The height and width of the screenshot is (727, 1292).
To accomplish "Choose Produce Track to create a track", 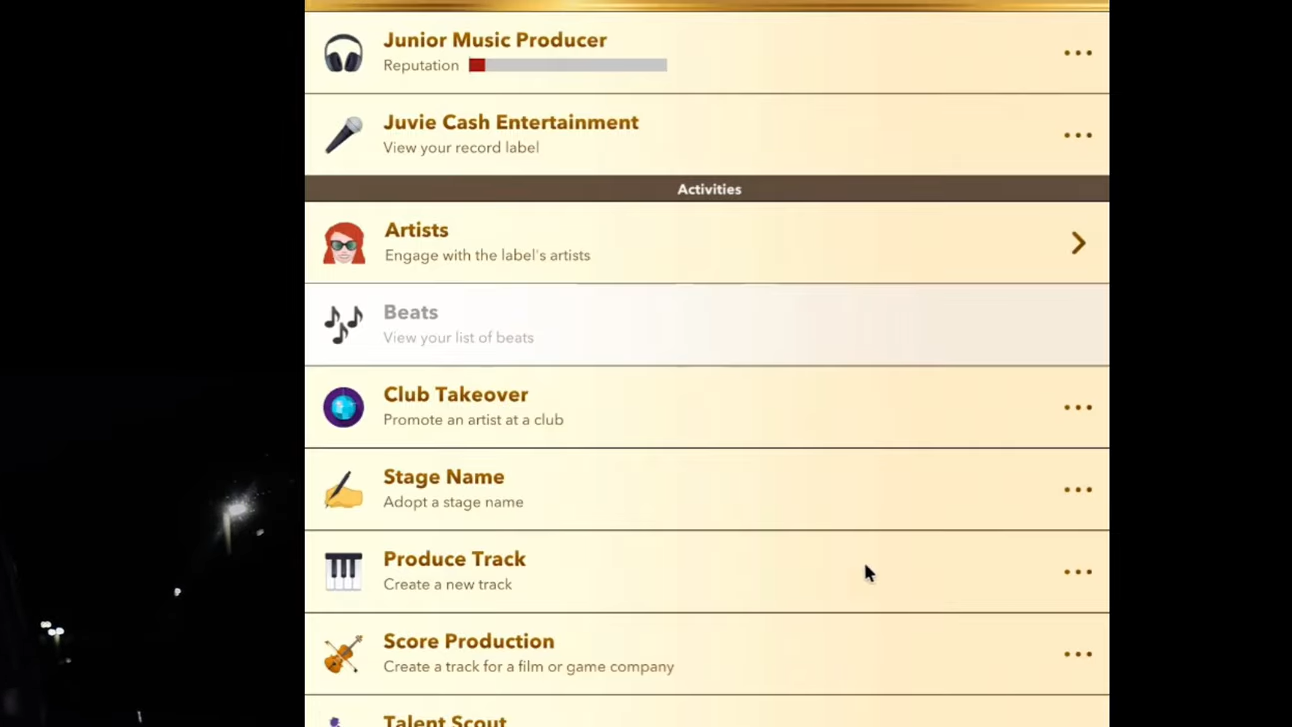I will pyautogui.click(x=706, y=571).
